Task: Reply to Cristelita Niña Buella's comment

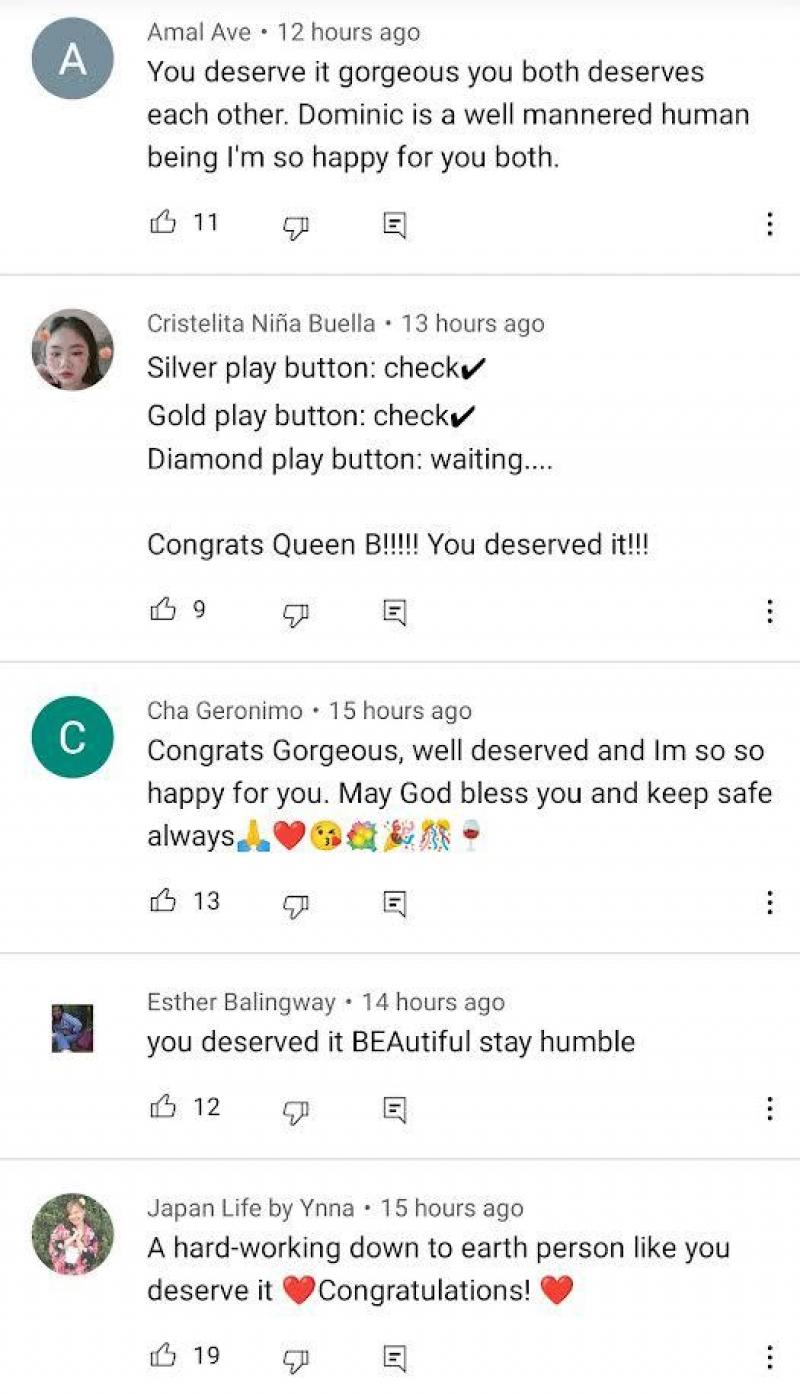Action: pos(395,611)
